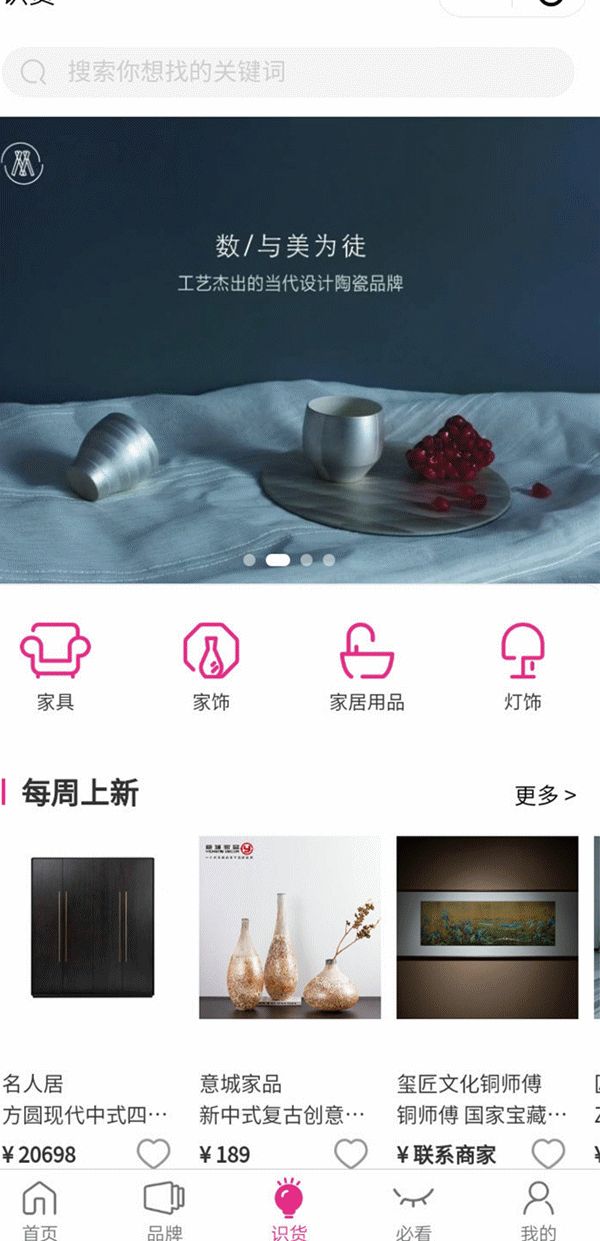This screenshot has width=600, height=1241.
Task: Open the 意城家品 vase product
Action: tap(290, 927)
